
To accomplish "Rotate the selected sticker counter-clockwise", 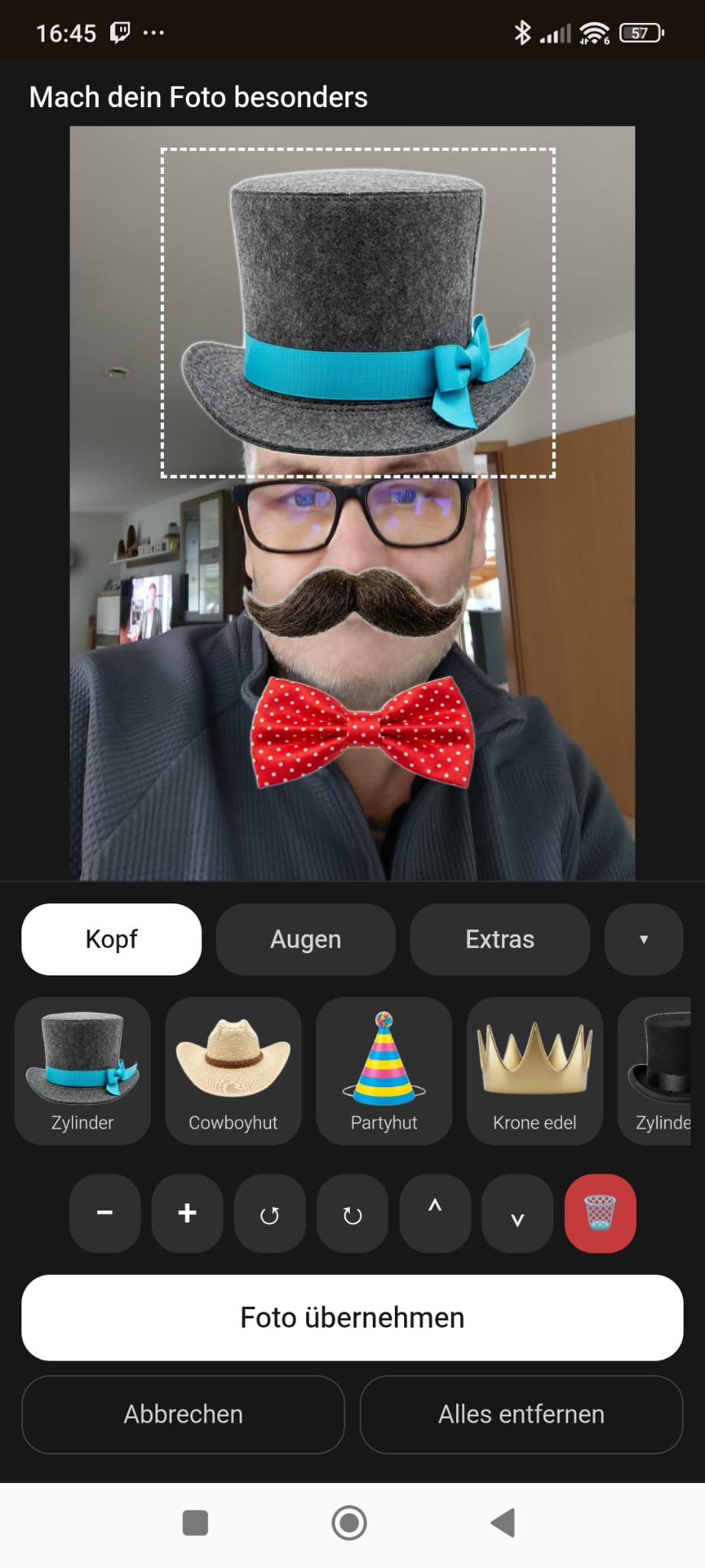I will [270, 1214].
